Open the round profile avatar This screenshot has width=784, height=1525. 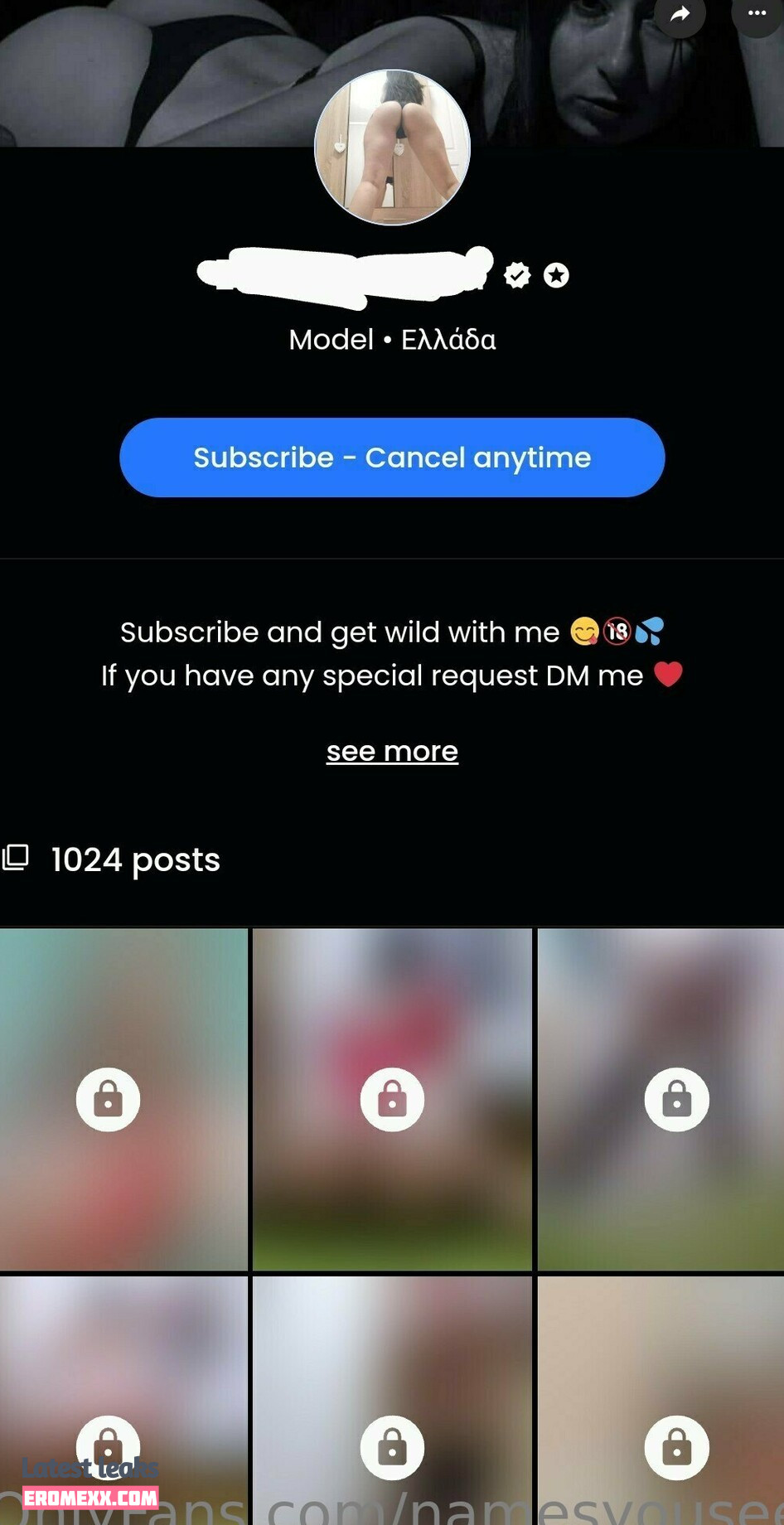[x=392, y=148]
